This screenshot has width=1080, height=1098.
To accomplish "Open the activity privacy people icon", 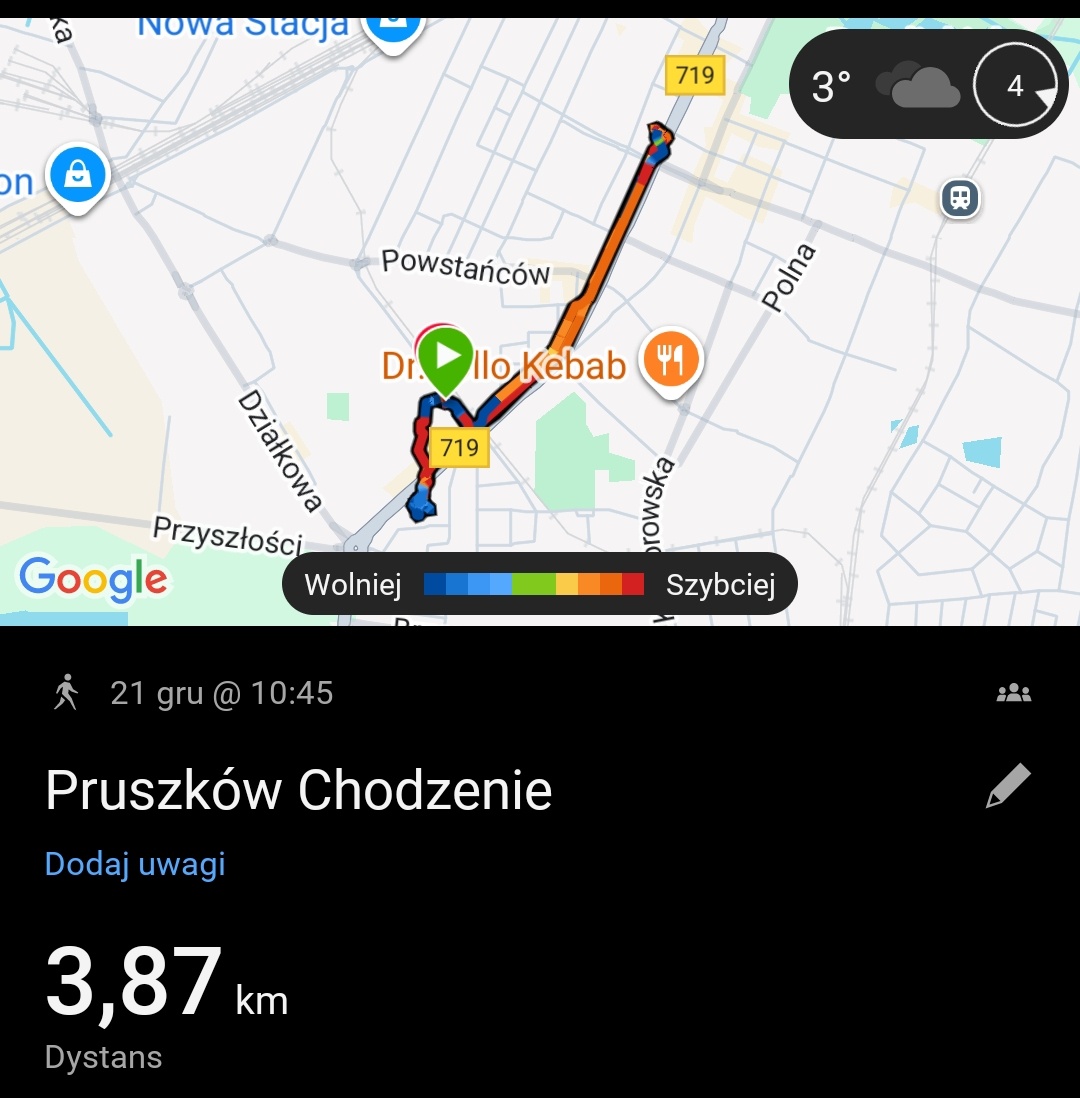I will click(1013, 693).
